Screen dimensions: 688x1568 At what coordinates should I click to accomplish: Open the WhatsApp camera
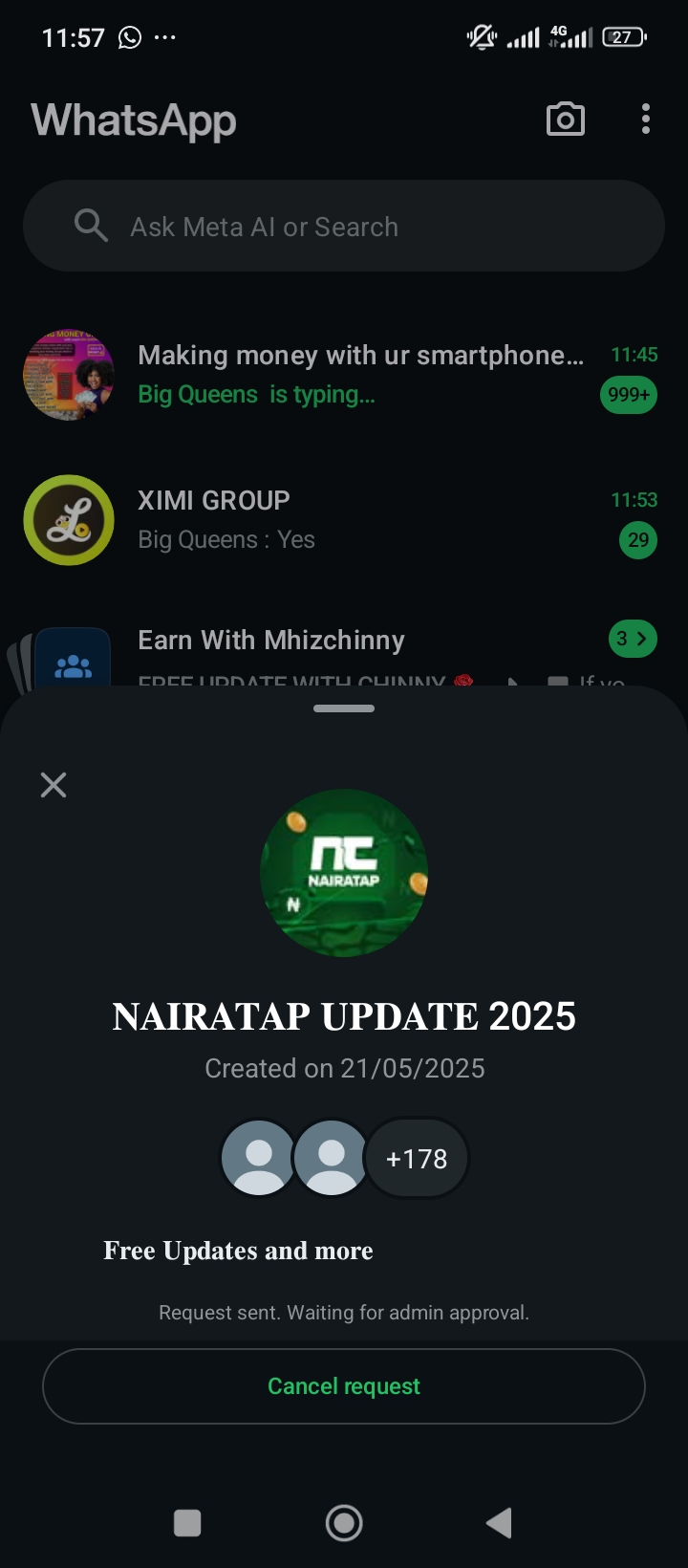point(565,120)
